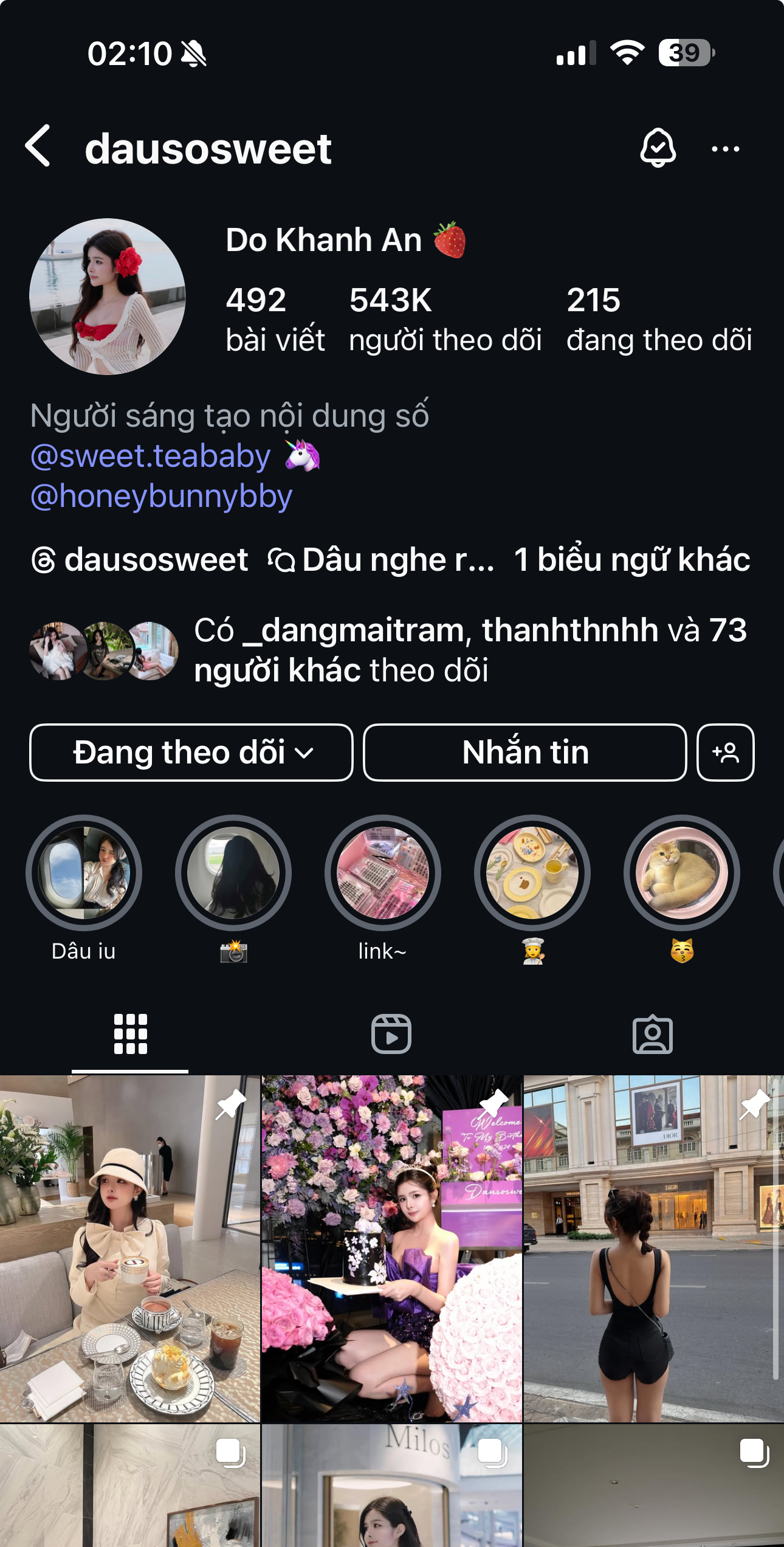Viewport: 784px width, 1547px height.
Task: Go back from dausosweet profile
Action: 38,146
